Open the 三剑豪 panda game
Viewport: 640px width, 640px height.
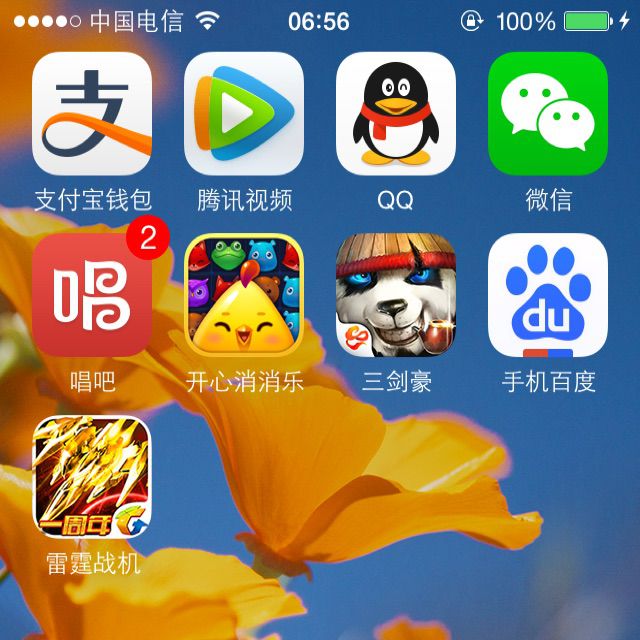tap(396, 296)
